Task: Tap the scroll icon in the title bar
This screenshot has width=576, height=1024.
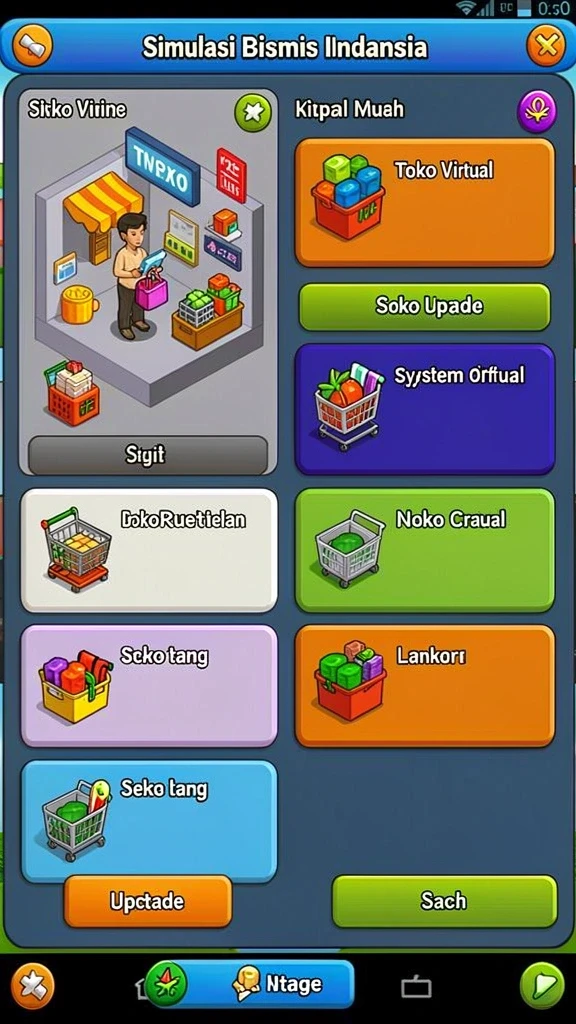Action: point(32,45)
